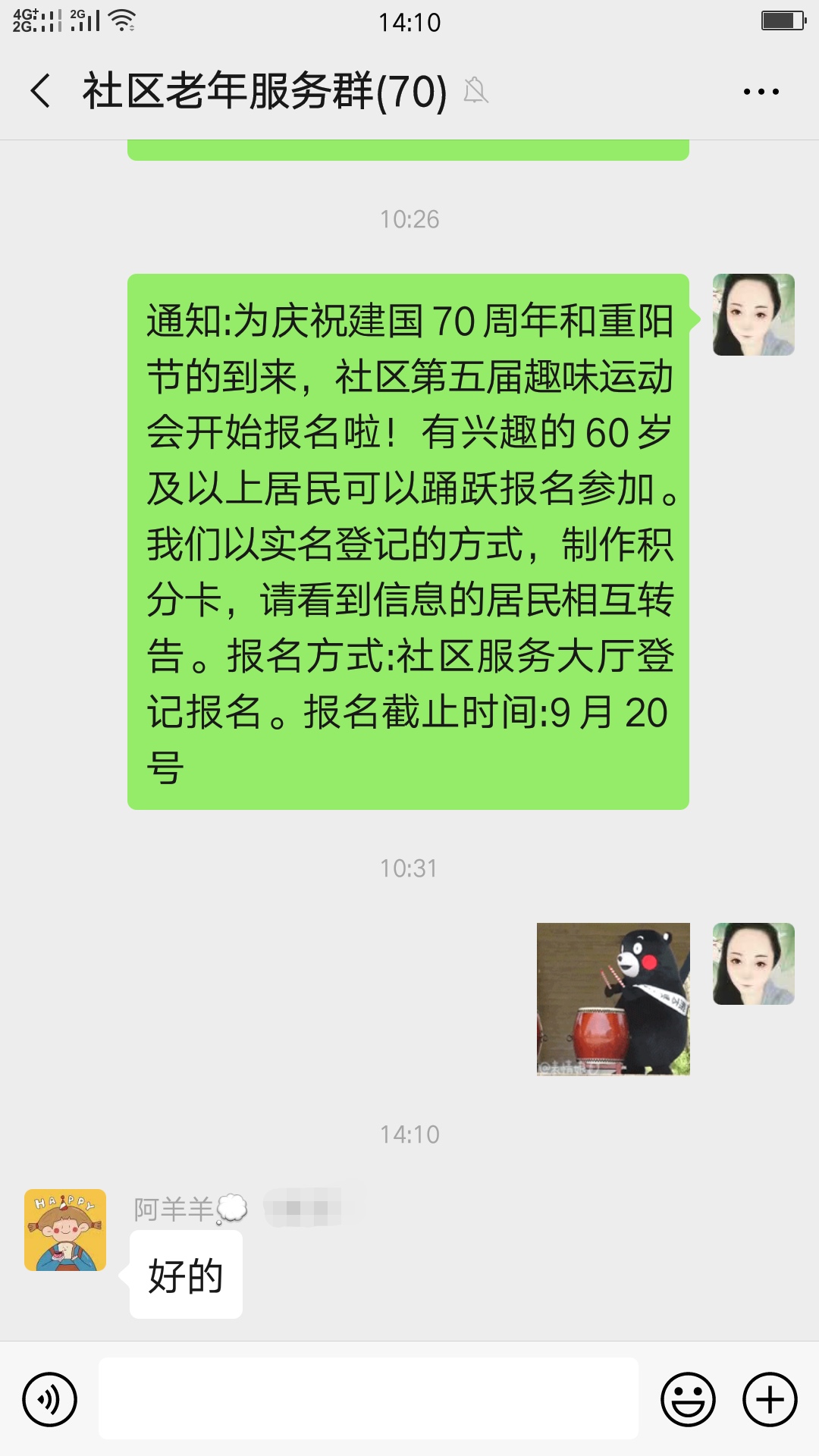The width and height of the screenshot is (819, 1456).
Task: View the Kumamon drumming sticker
Action: [x=613, y=1001]
